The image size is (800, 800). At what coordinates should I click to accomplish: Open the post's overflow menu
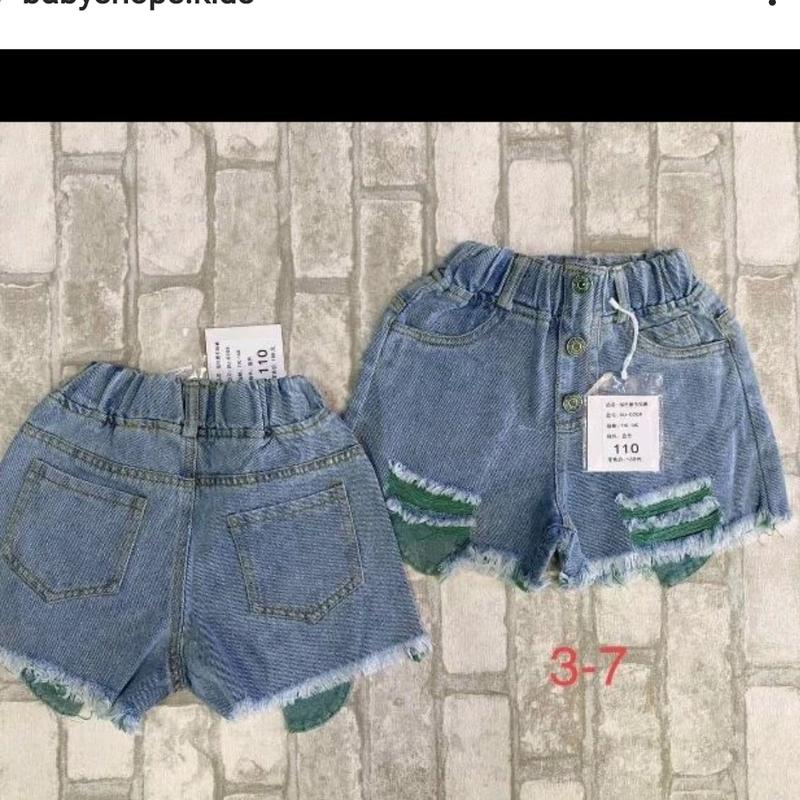(770, 4)
